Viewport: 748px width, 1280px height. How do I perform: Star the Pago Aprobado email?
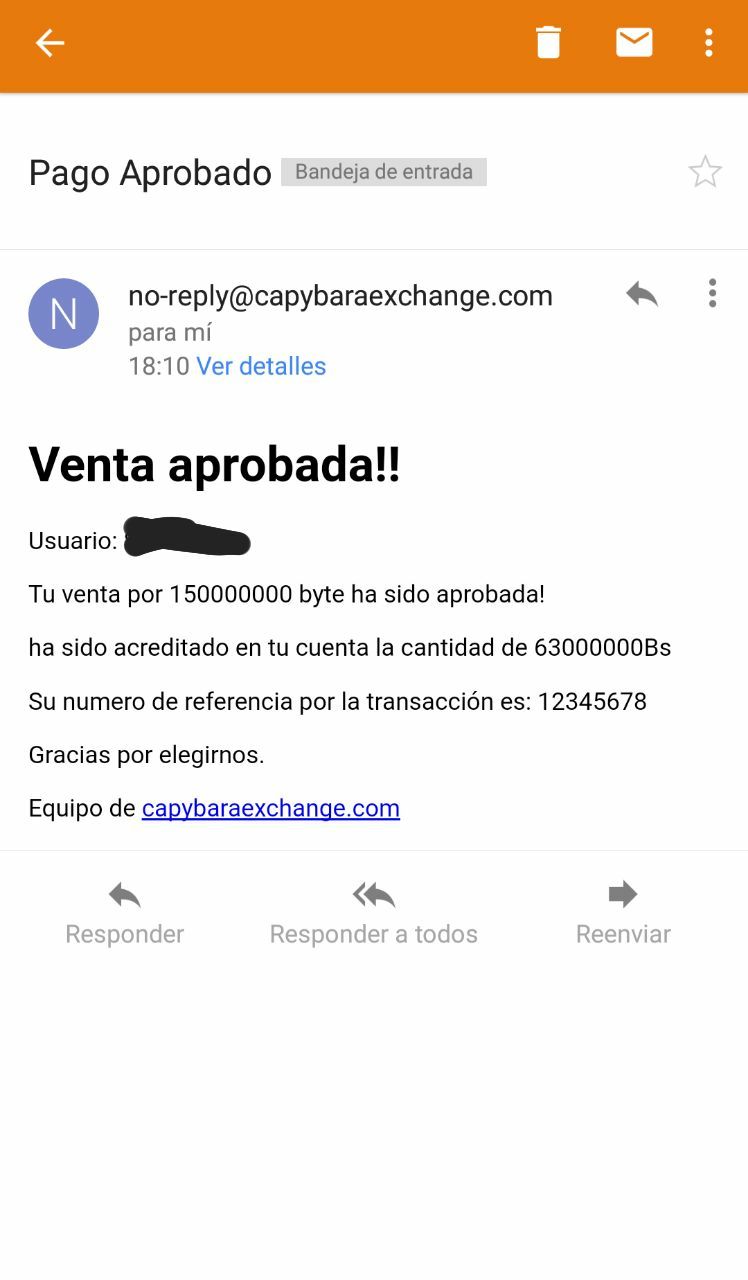click(x=705, y=172)
